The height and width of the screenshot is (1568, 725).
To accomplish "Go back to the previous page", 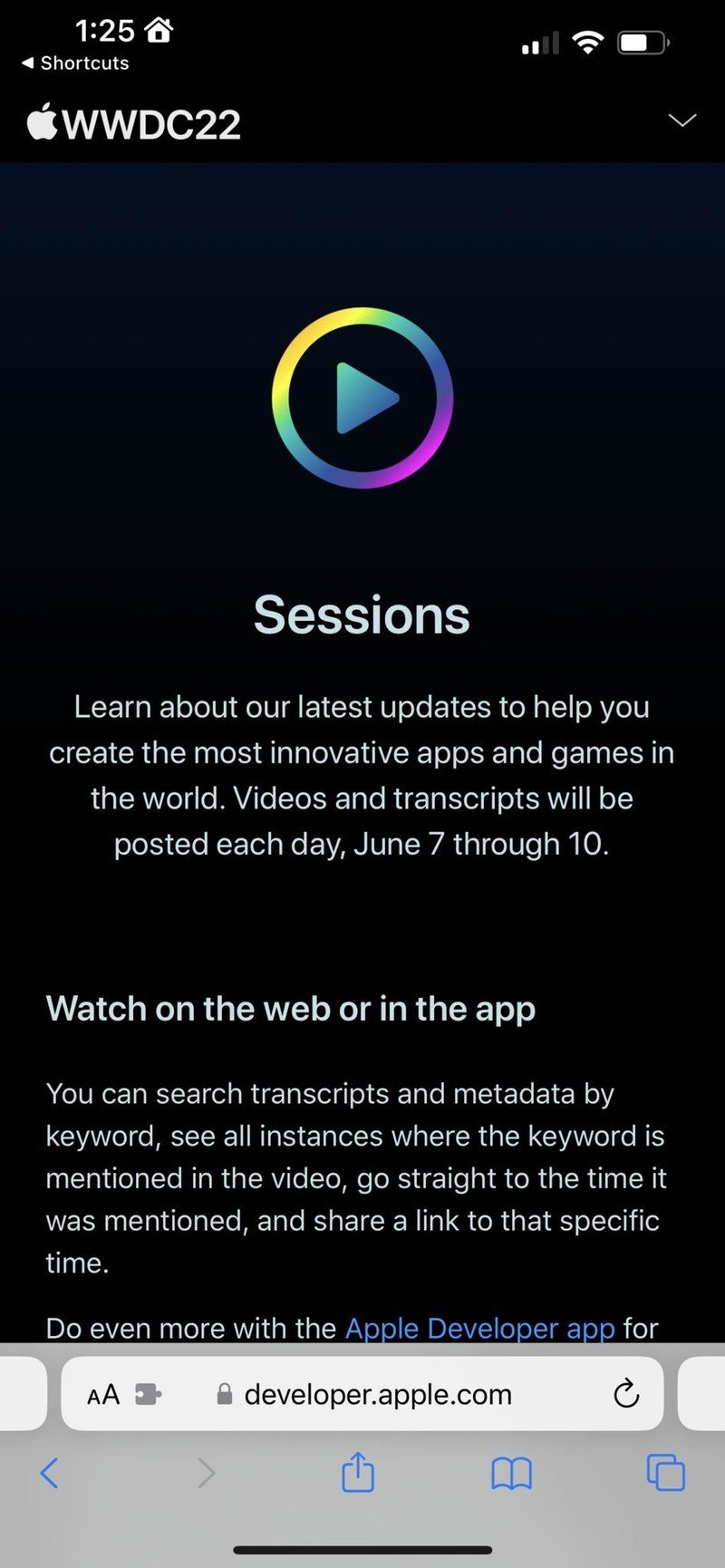I will coord(50,1473).
